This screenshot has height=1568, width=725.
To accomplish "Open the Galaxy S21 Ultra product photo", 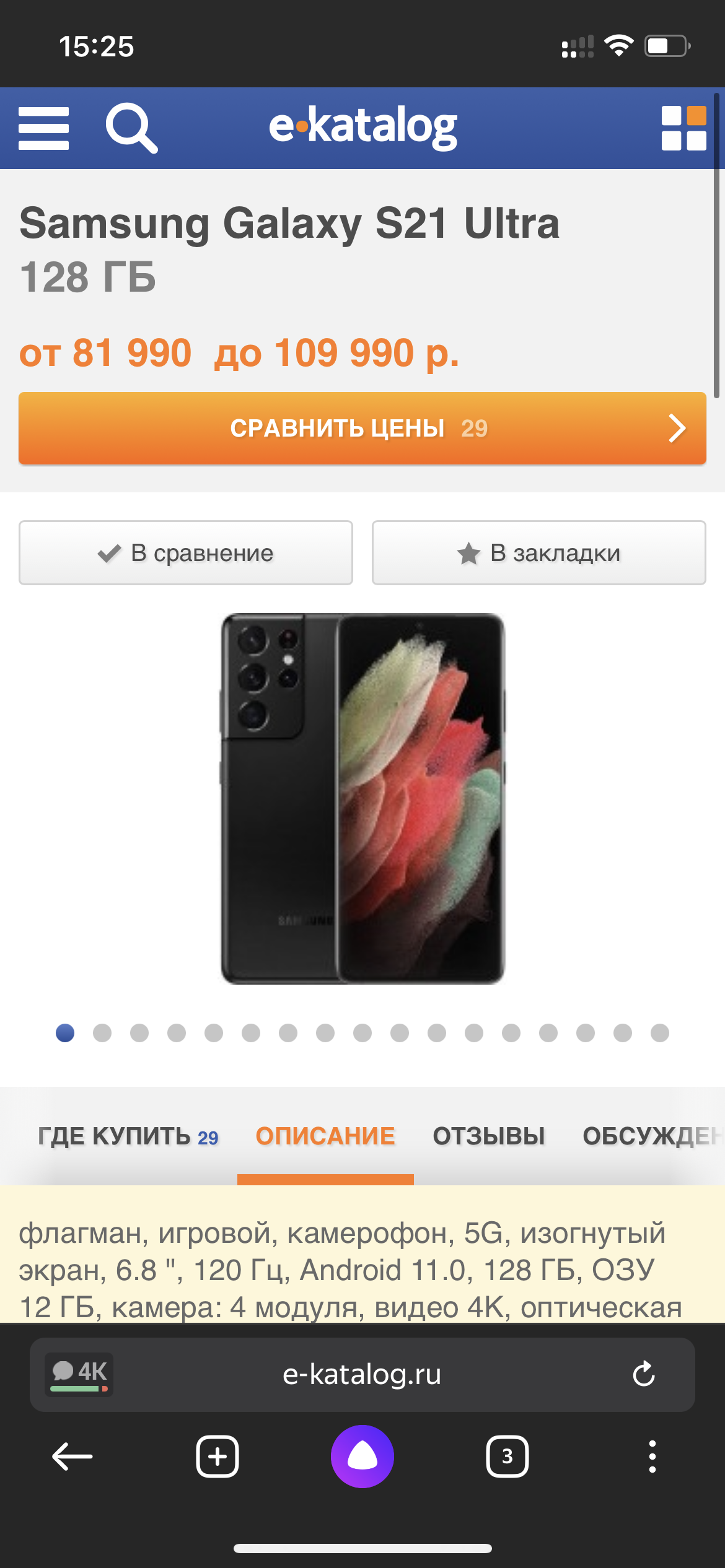I will [362, 798].
